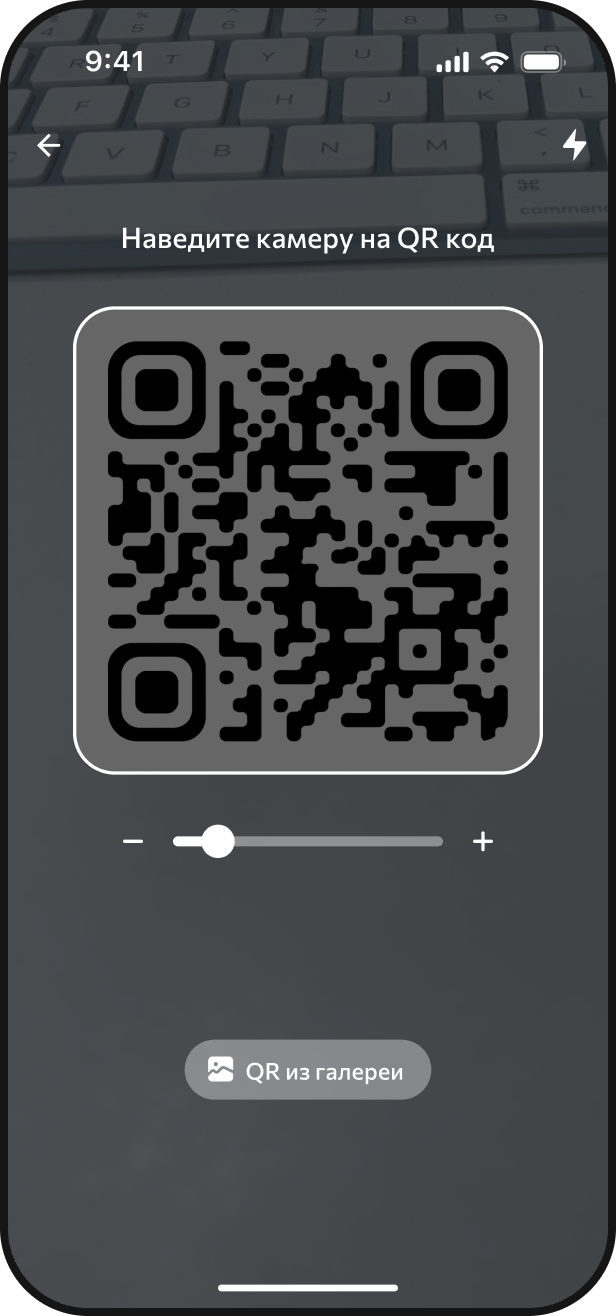616x1316 pixels.
Task: Zoom in with the plus icon
Action: click(x=483, y=842)
